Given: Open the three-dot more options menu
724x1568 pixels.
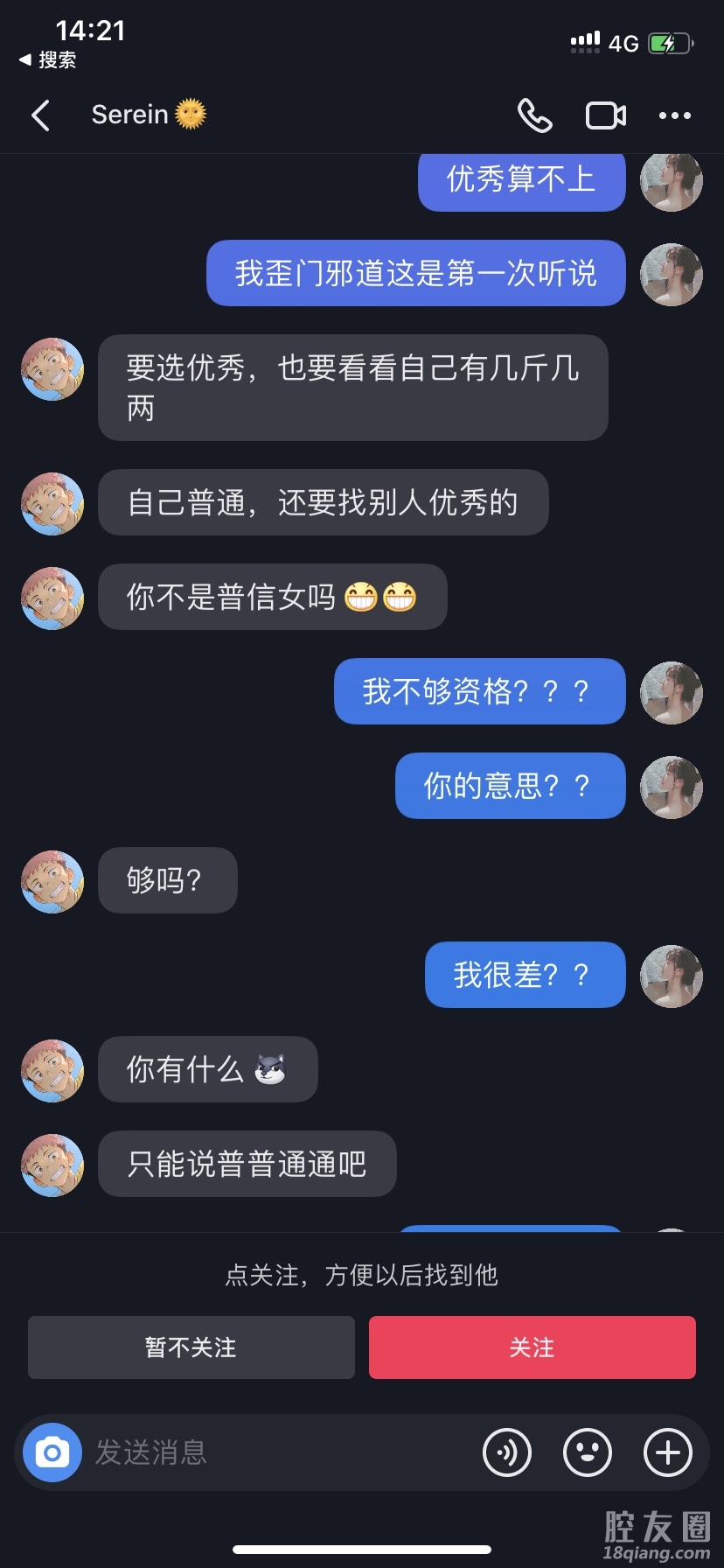Looking at the screenshot, I should tap(674, 115).
